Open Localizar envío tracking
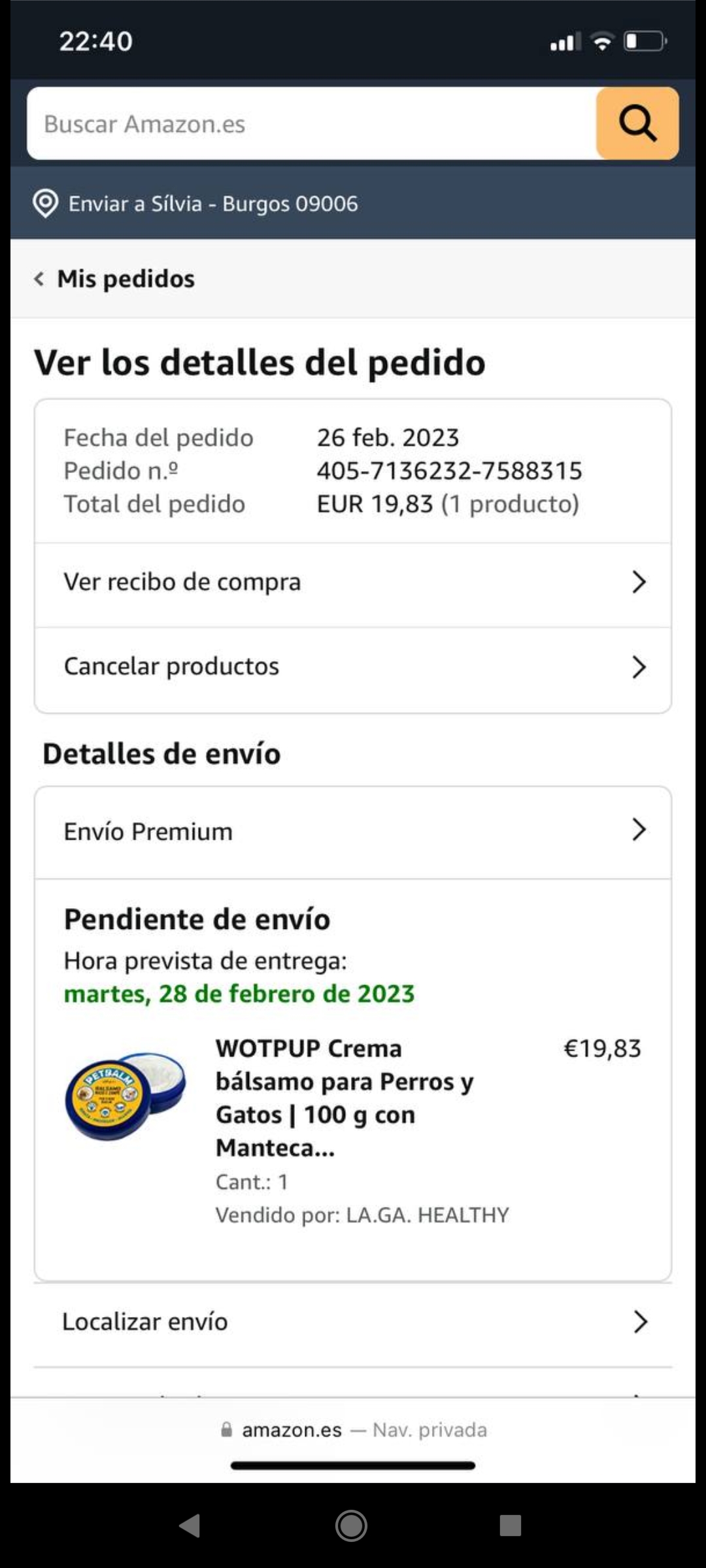Viewport: 706px width, 1568px height. [x=353, y=1322]
